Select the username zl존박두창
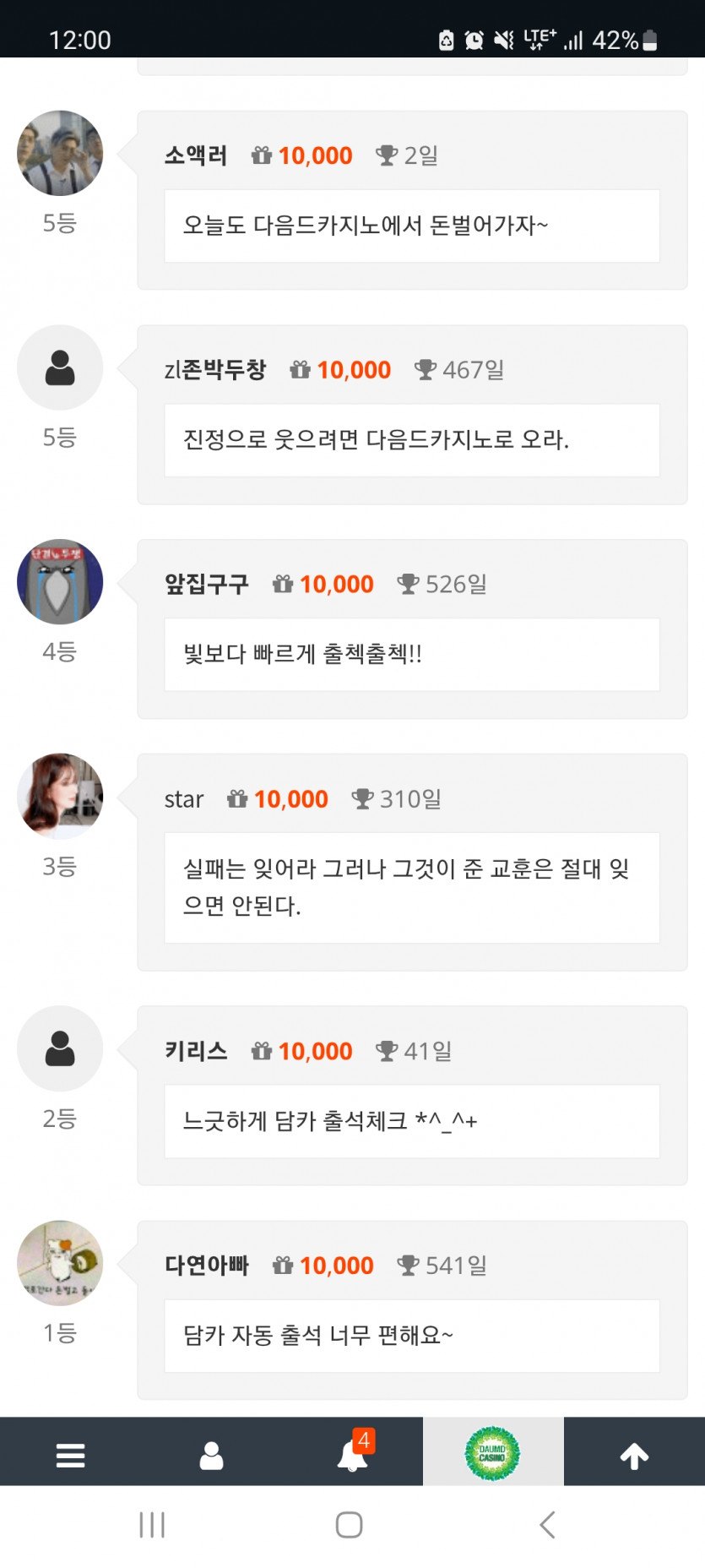 tap(216, 369)
